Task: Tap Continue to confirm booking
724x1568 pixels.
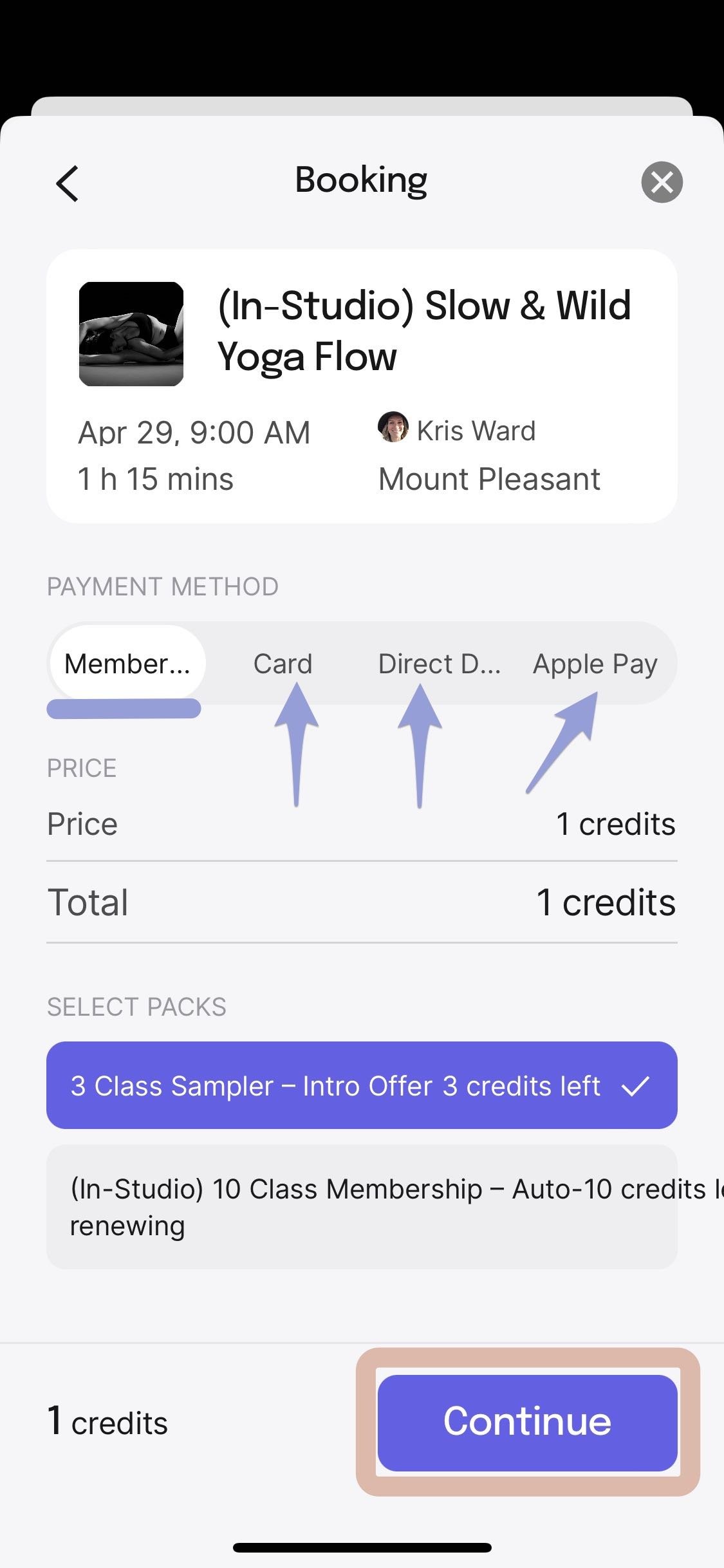Action: pyautogui.click(x=527, y=1423)
